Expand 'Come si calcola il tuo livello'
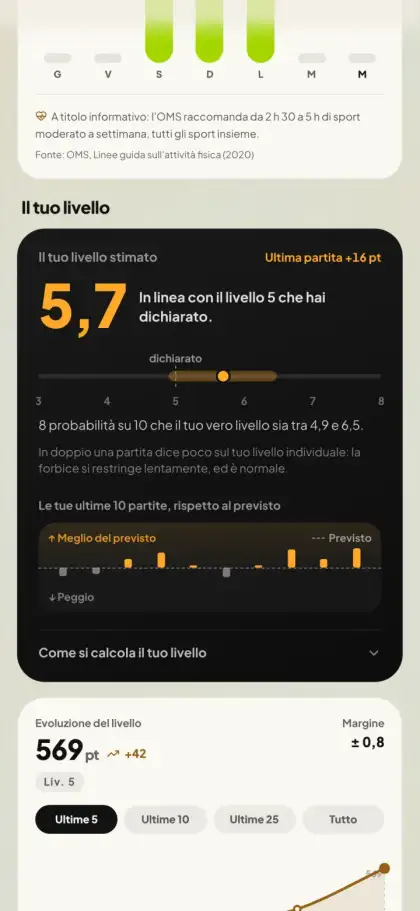This screenshot has width=420, height=911. [x=209, y=652]
